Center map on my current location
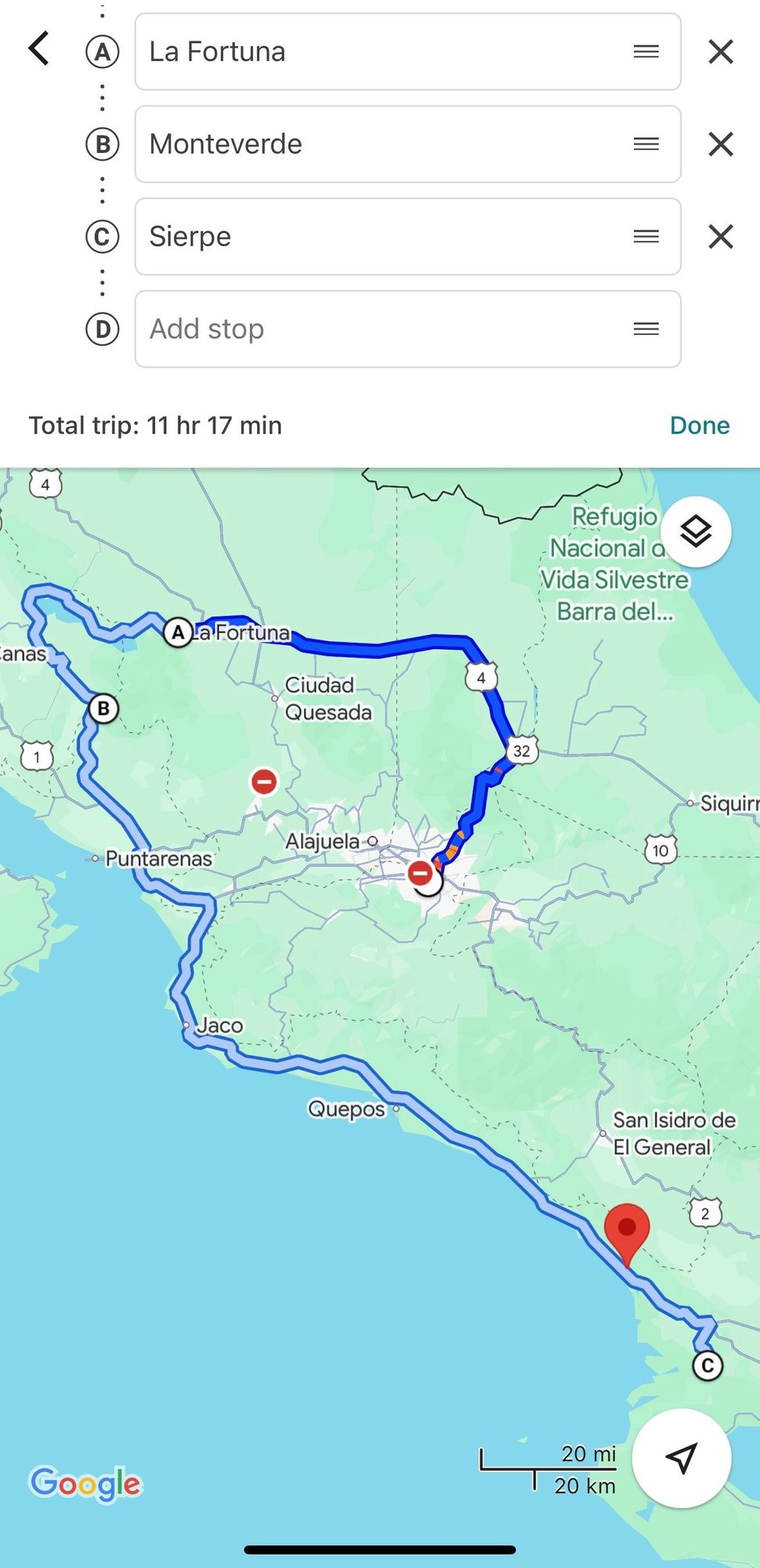This screenshot has width=760, height=1568. (x=681, y=1457)
